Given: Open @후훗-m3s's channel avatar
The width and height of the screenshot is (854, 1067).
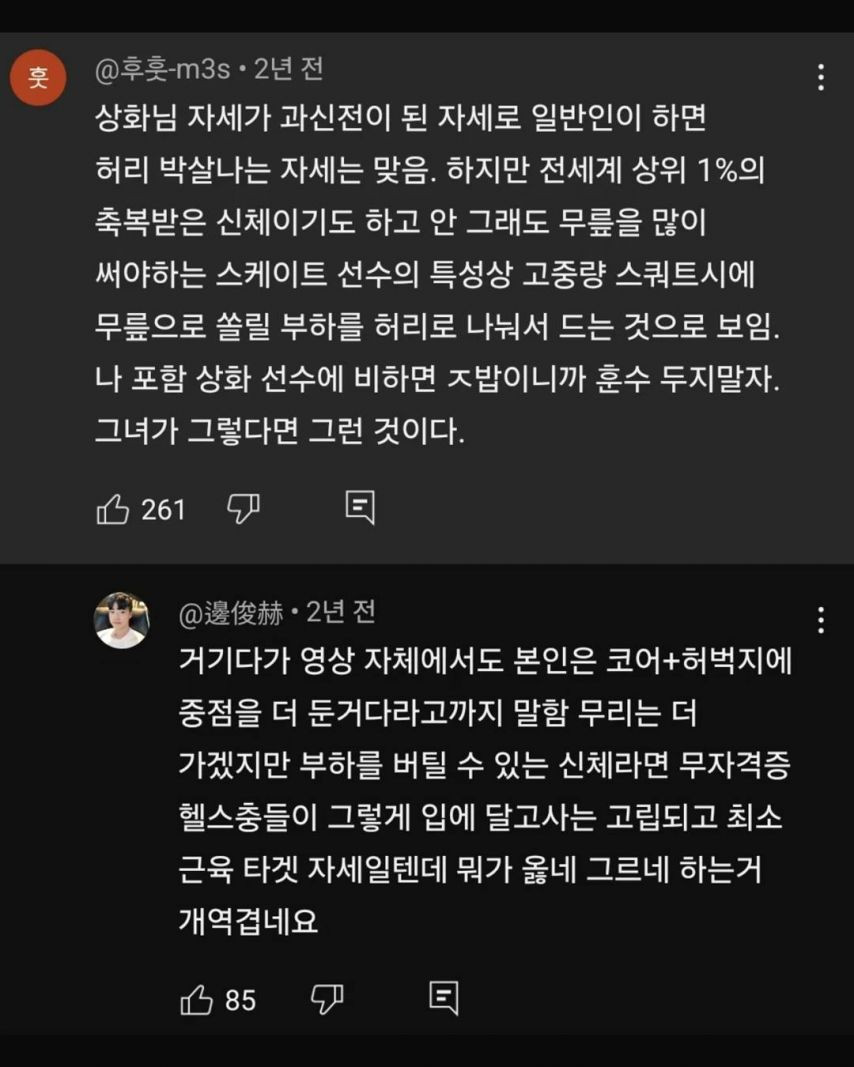Looking at the screenshot, I should (x=37, y=78).
